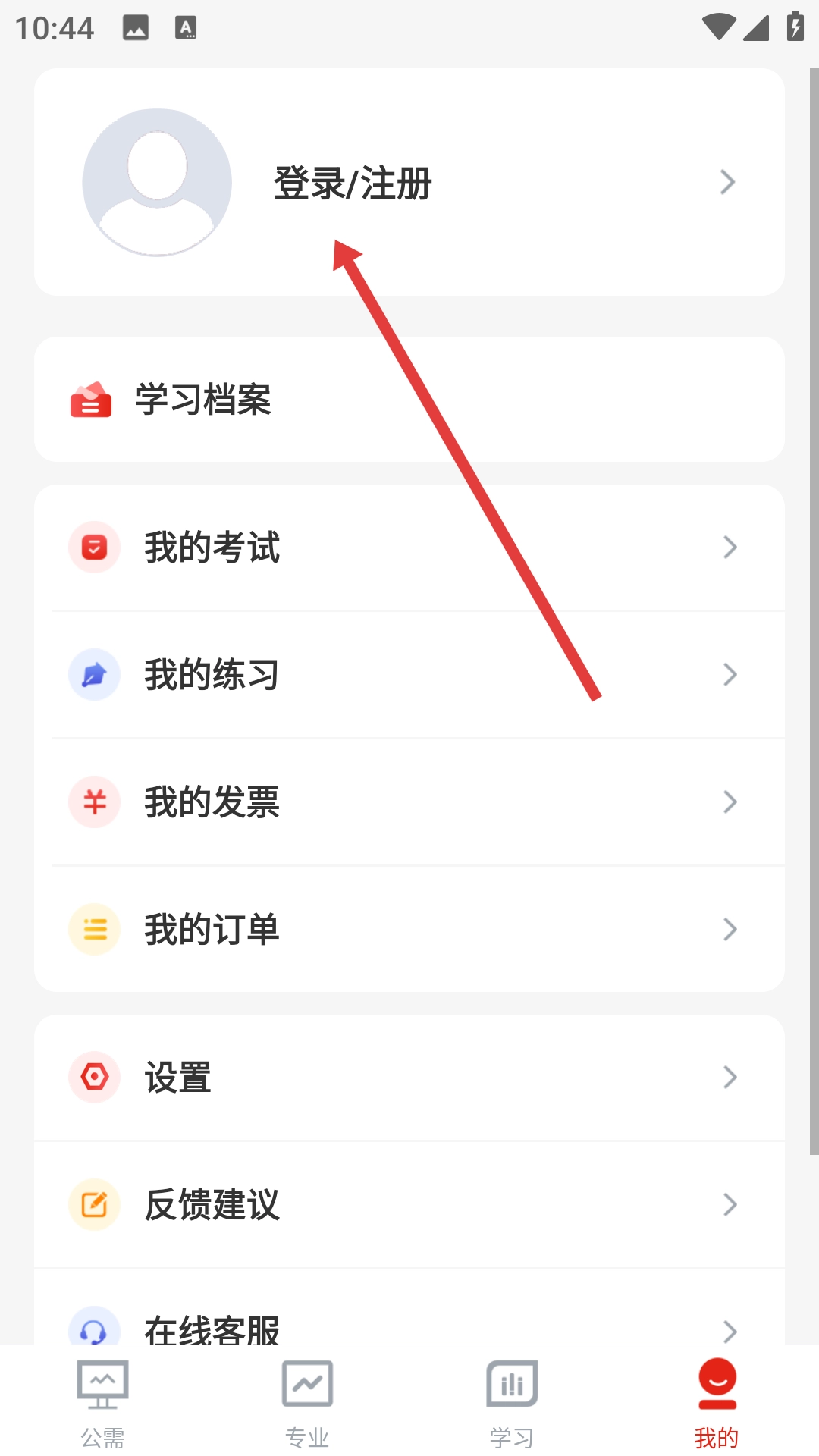Open 登录/注册 to sign in

tap(353, 184)
